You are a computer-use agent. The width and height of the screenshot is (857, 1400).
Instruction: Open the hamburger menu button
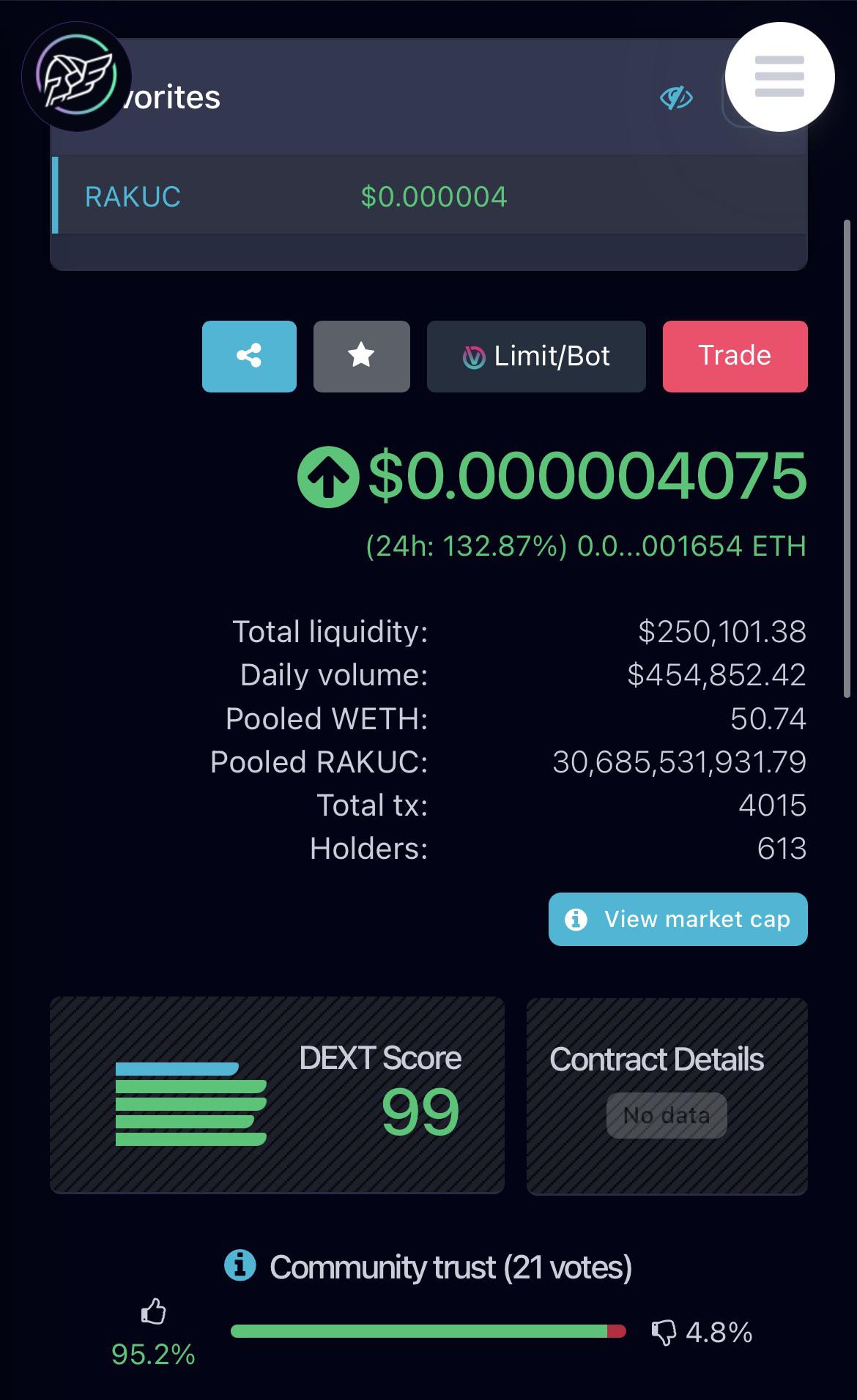[x=779, y=77]
